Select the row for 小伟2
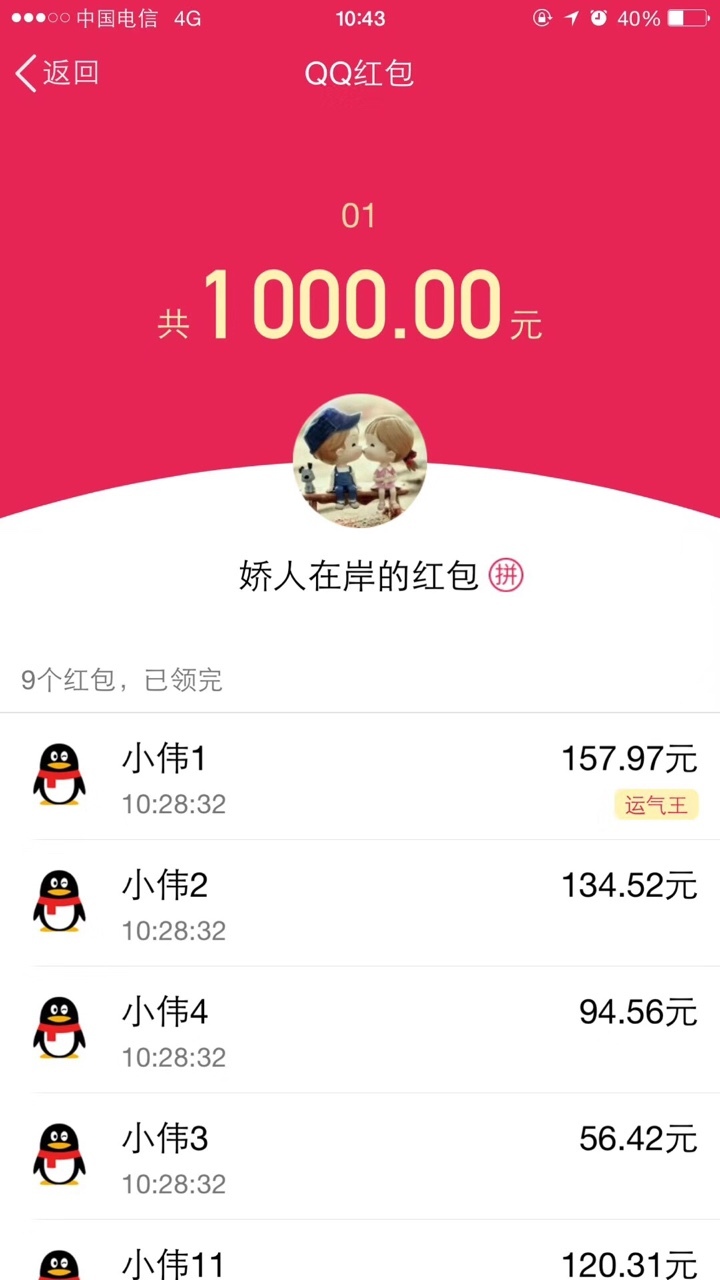 (360, 903)
